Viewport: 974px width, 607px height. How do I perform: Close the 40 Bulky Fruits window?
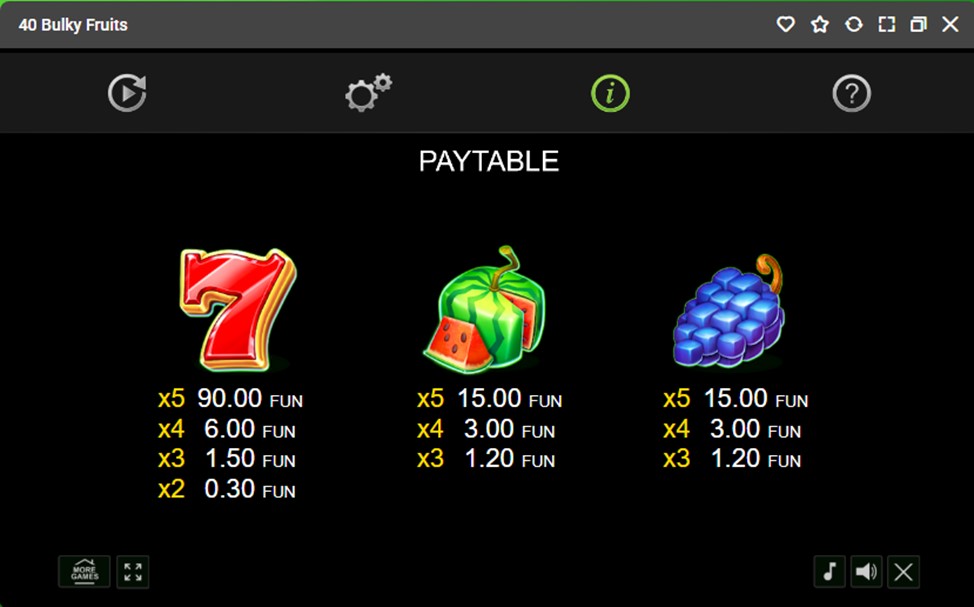(950, 24)
